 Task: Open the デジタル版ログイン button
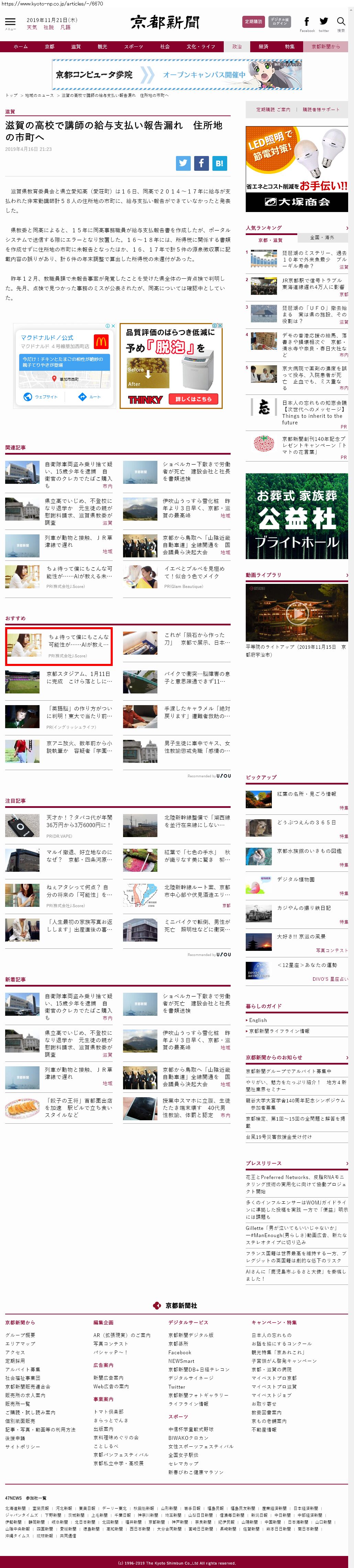coord(279,22)
